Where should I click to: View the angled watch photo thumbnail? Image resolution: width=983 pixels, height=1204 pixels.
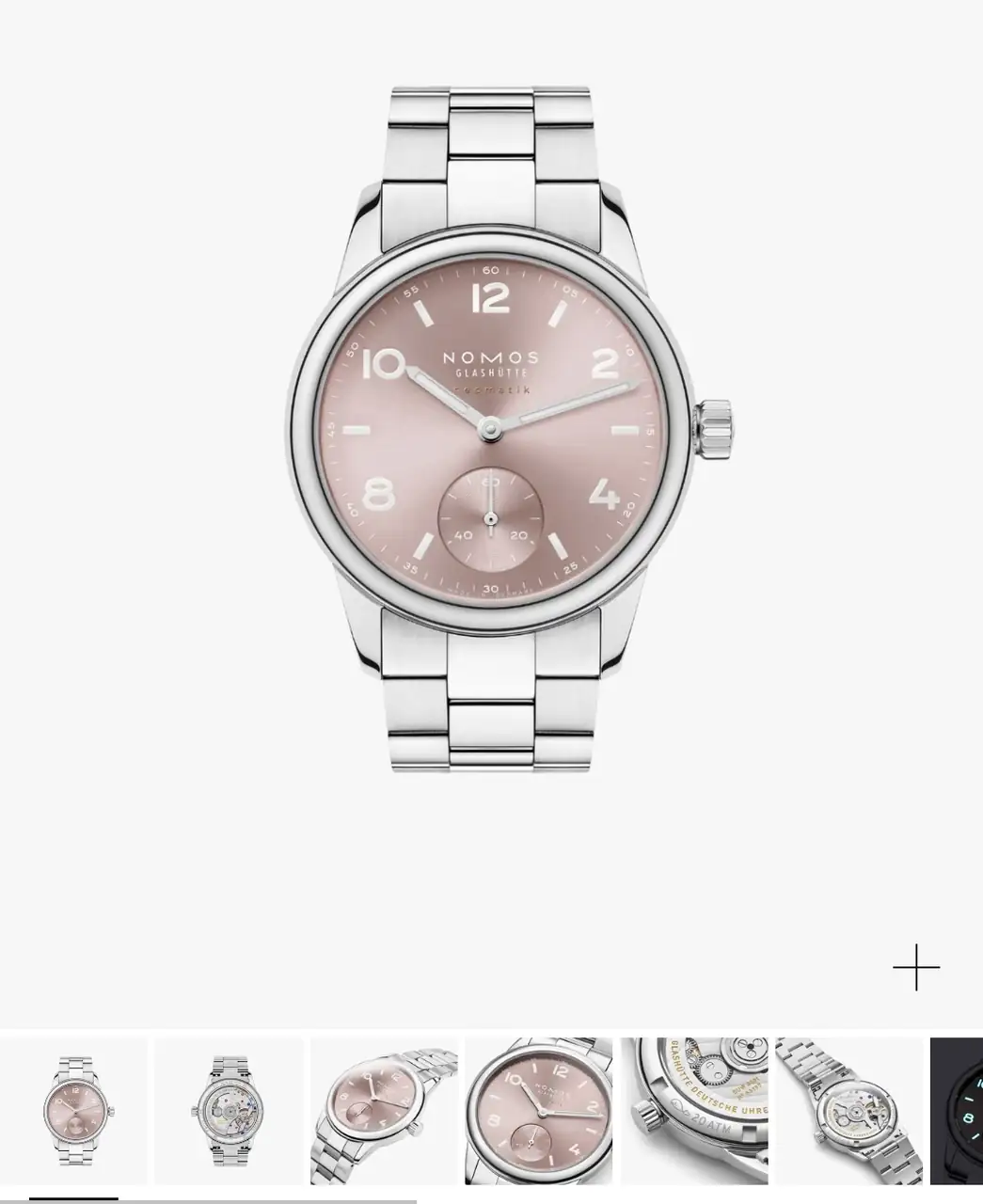tap(384, 1111)
